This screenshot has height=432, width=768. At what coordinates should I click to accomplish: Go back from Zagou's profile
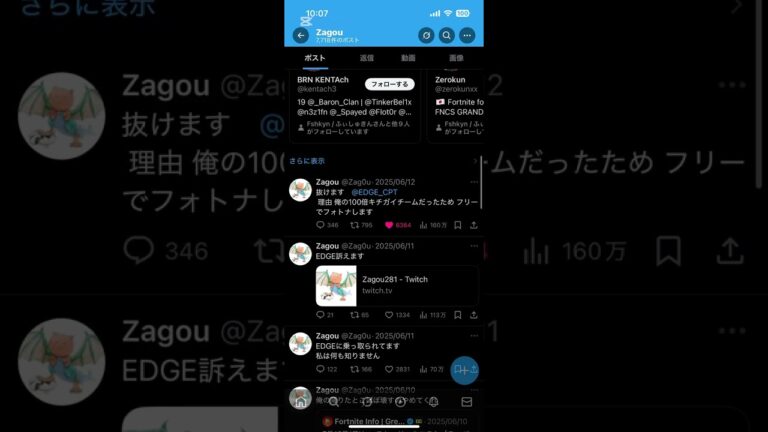(301, 35)
